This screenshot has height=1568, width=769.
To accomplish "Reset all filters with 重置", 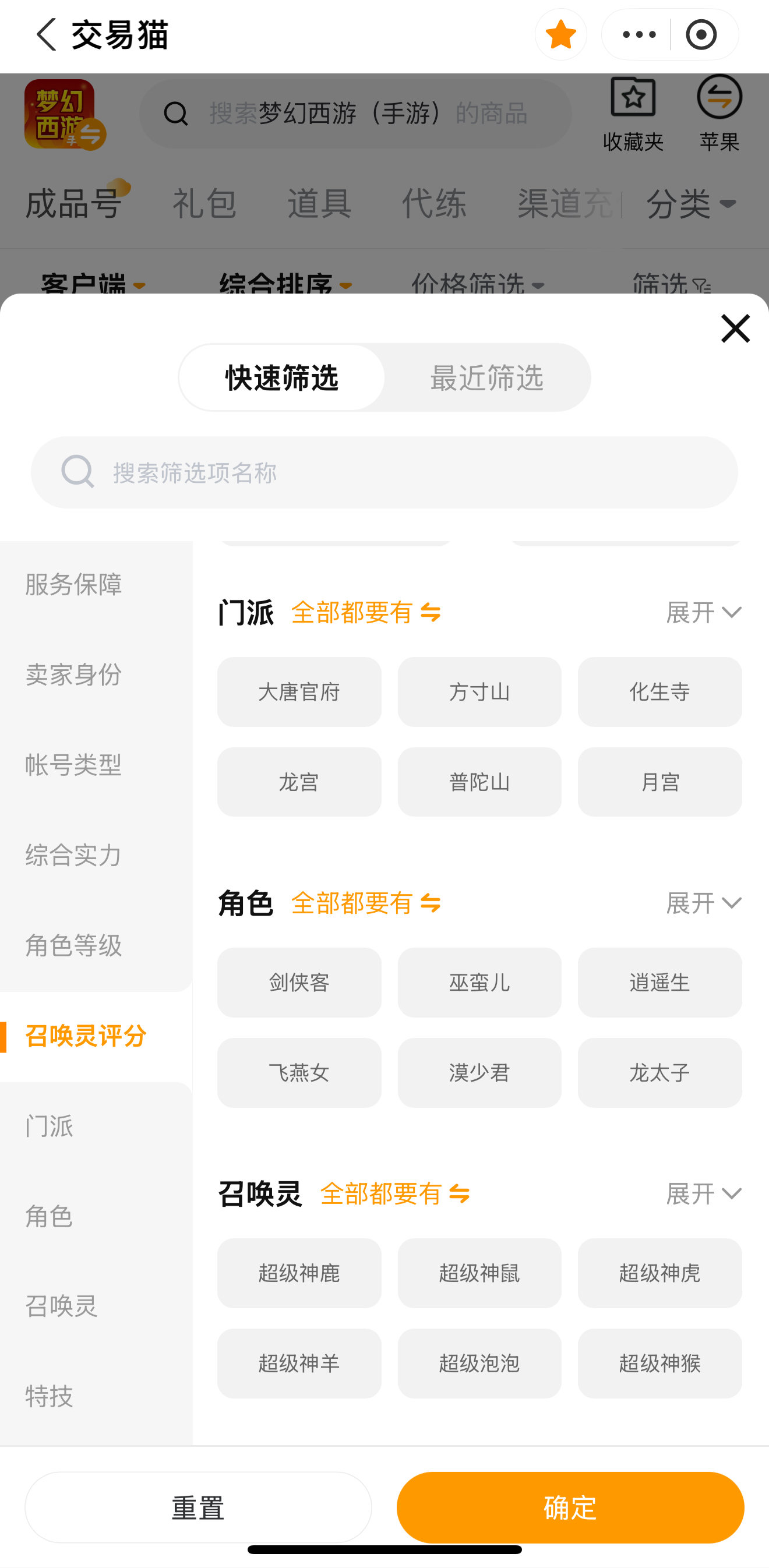I will coord(198,1507).
